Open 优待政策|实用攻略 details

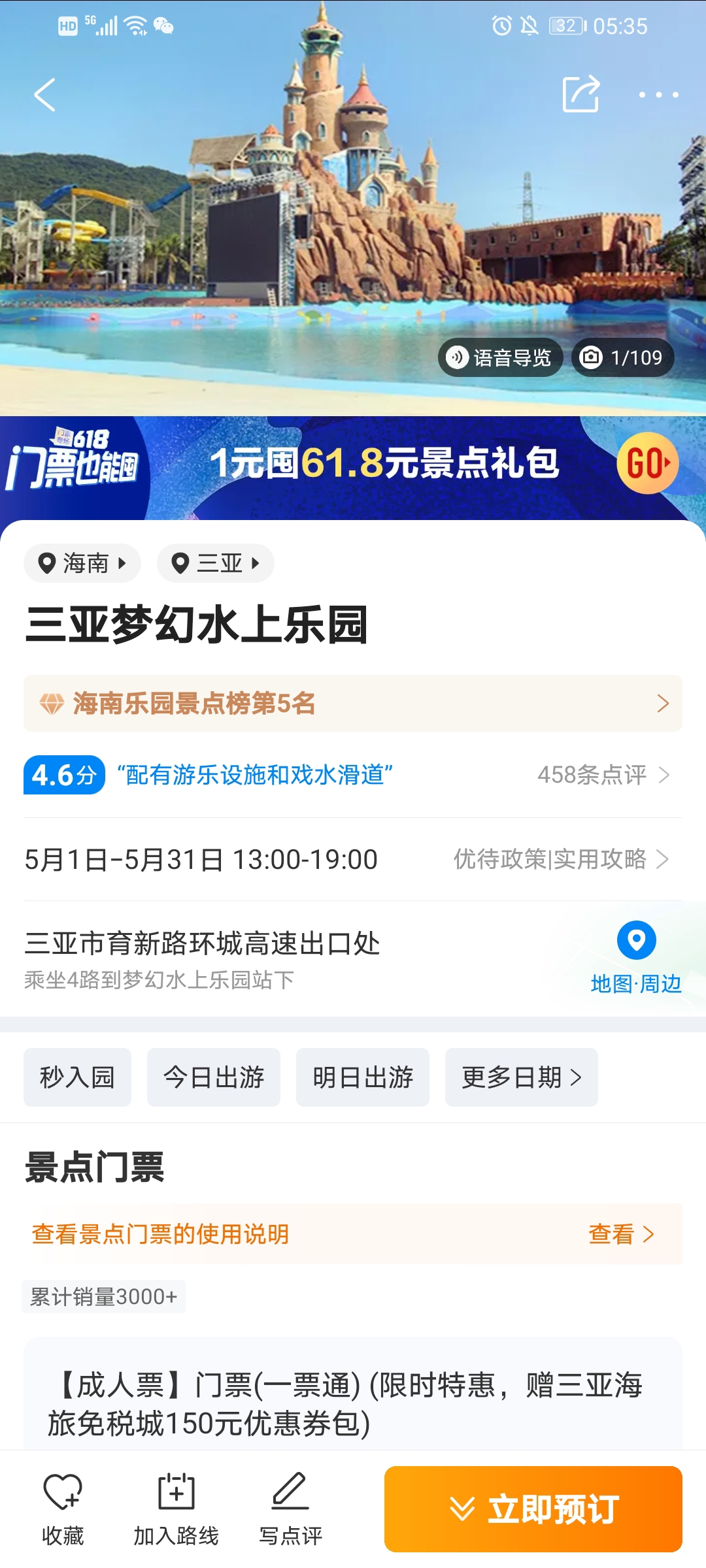[x=562, y=859]
